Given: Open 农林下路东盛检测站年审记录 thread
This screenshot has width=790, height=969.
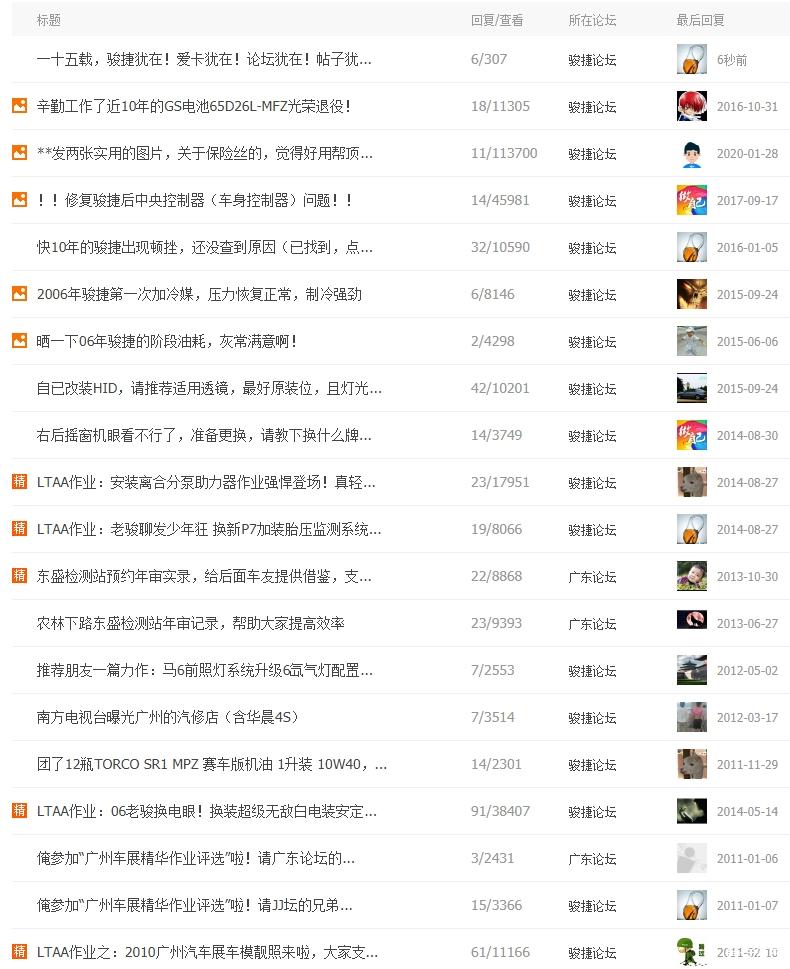Looking at the screenshot, I should [190, 624].
